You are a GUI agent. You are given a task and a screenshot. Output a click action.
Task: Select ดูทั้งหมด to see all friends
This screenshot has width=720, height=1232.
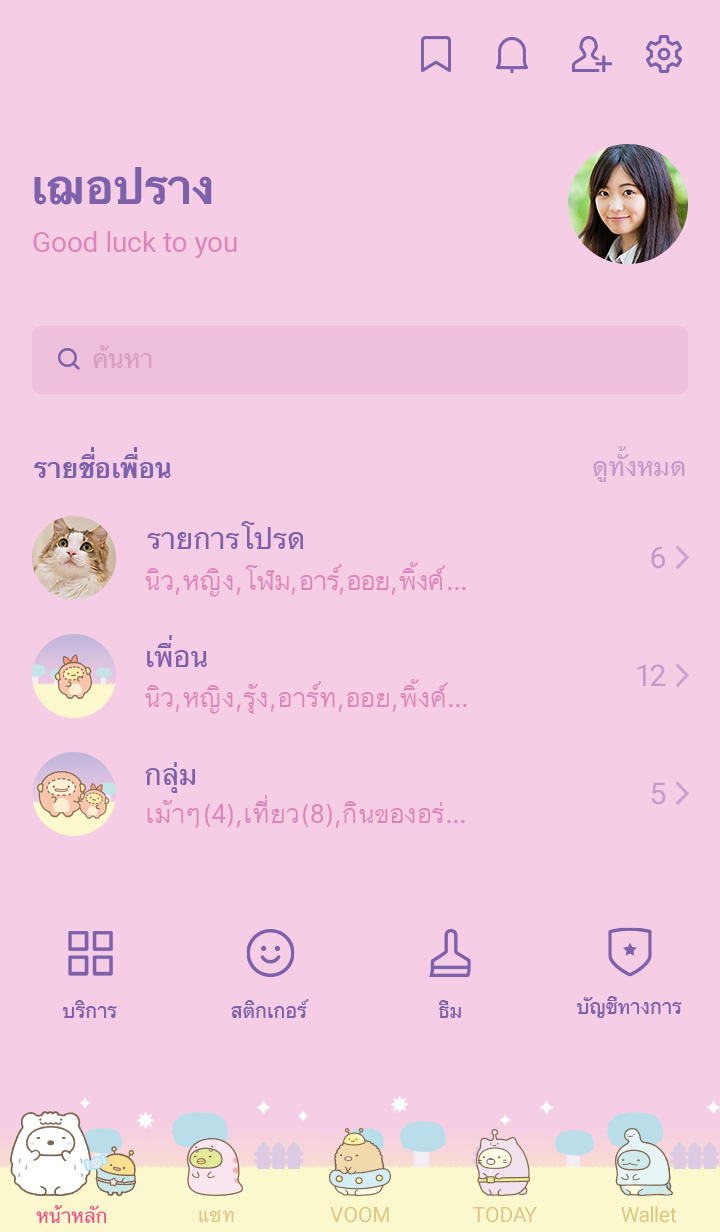638,468
